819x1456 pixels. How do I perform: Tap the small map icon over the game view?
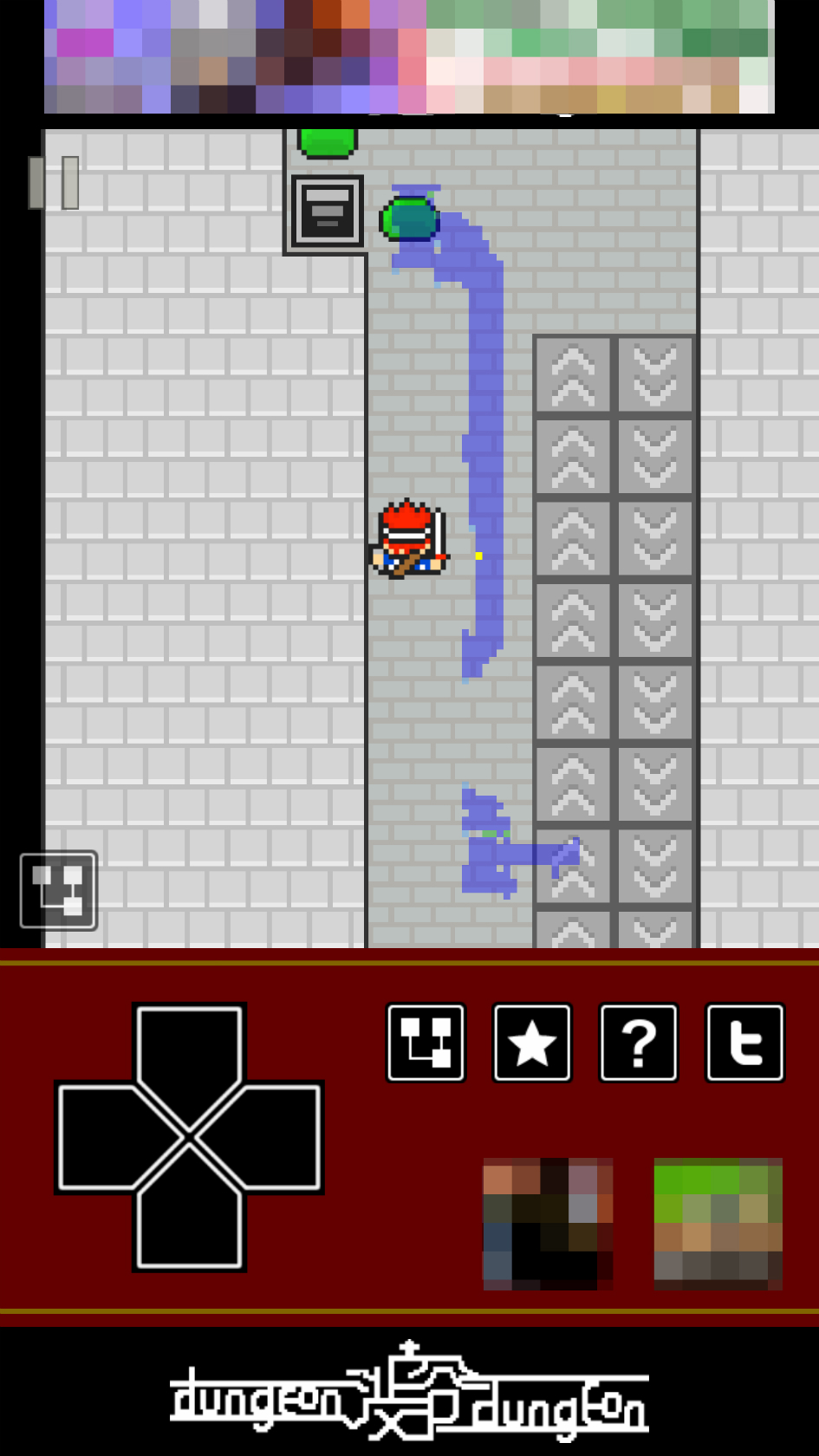(58, 890)
